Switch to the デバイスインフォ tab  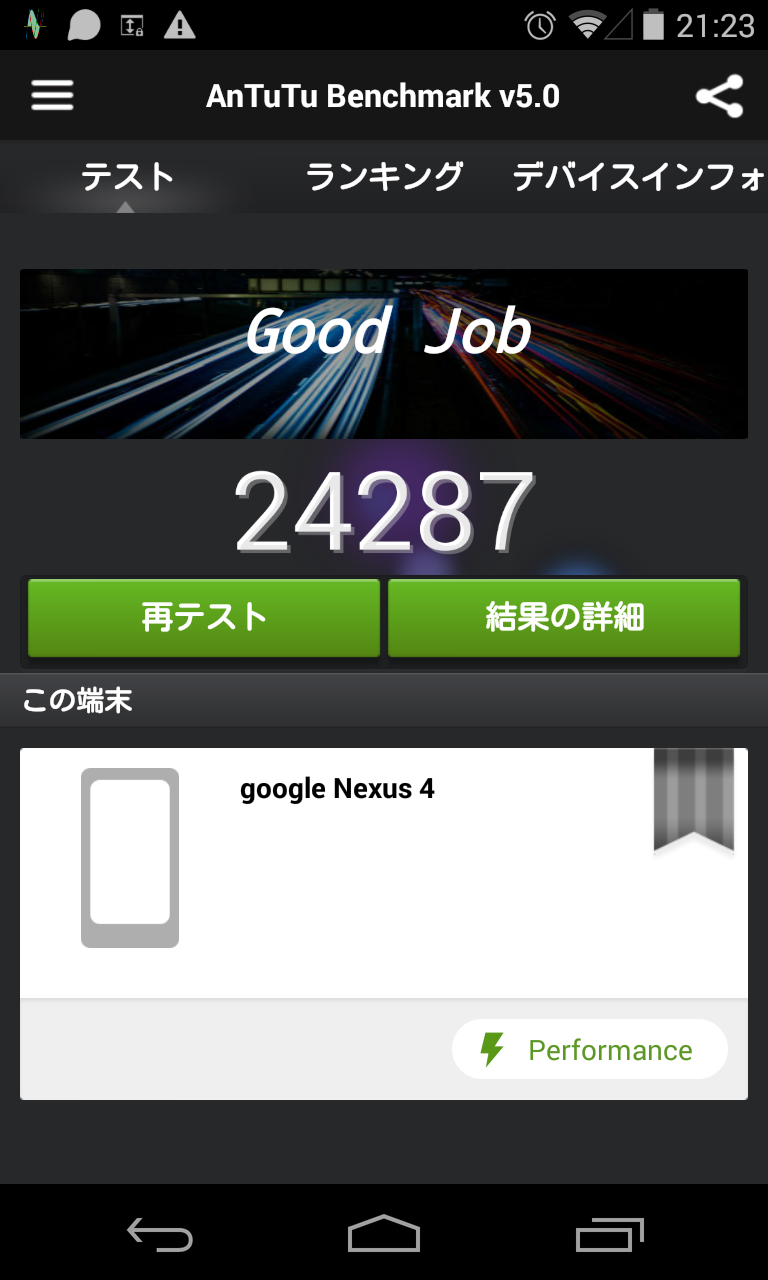(x=638, y=177)
